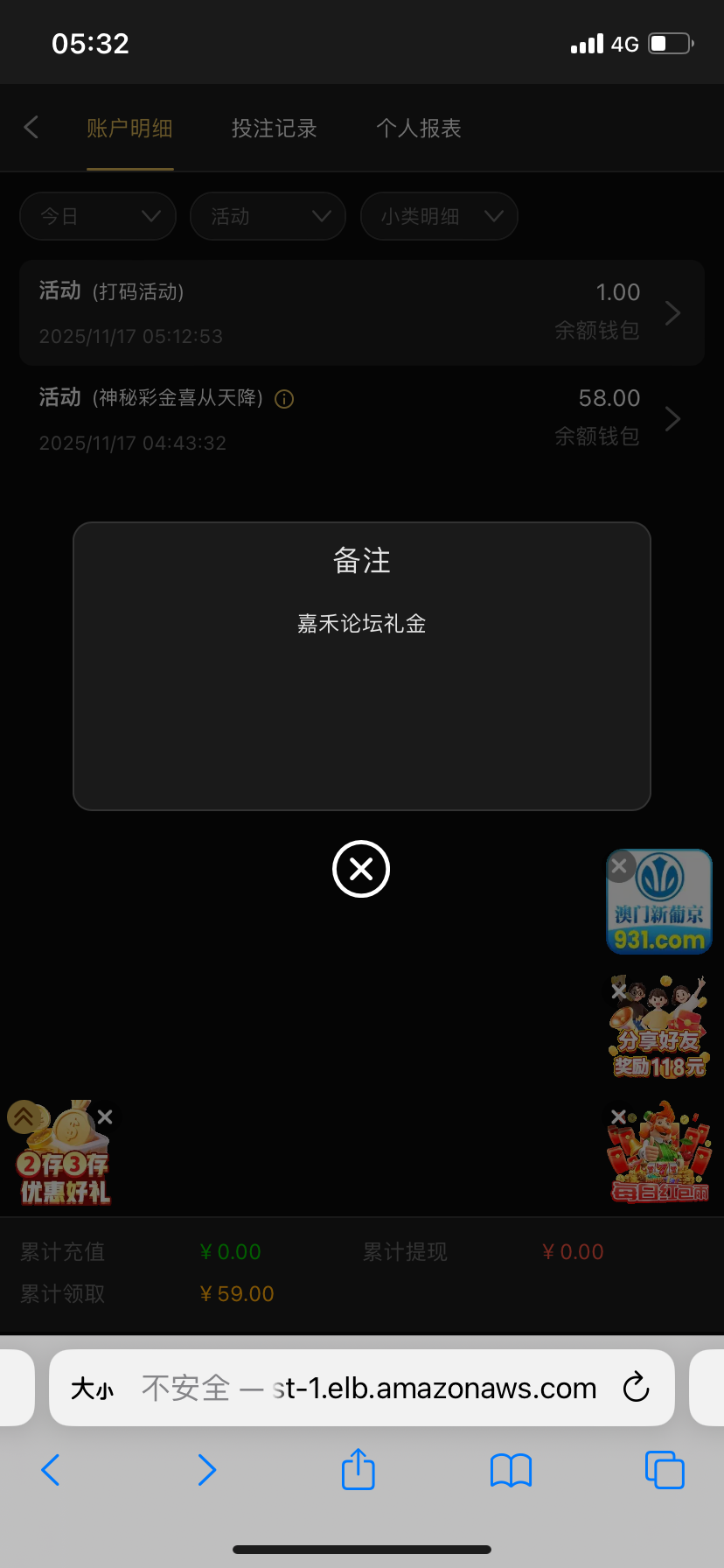This screenshot has height=1568, width=724.
Task: Dismiss the 2存3存 优惠好礼 floating banner
Action: 105,1117
